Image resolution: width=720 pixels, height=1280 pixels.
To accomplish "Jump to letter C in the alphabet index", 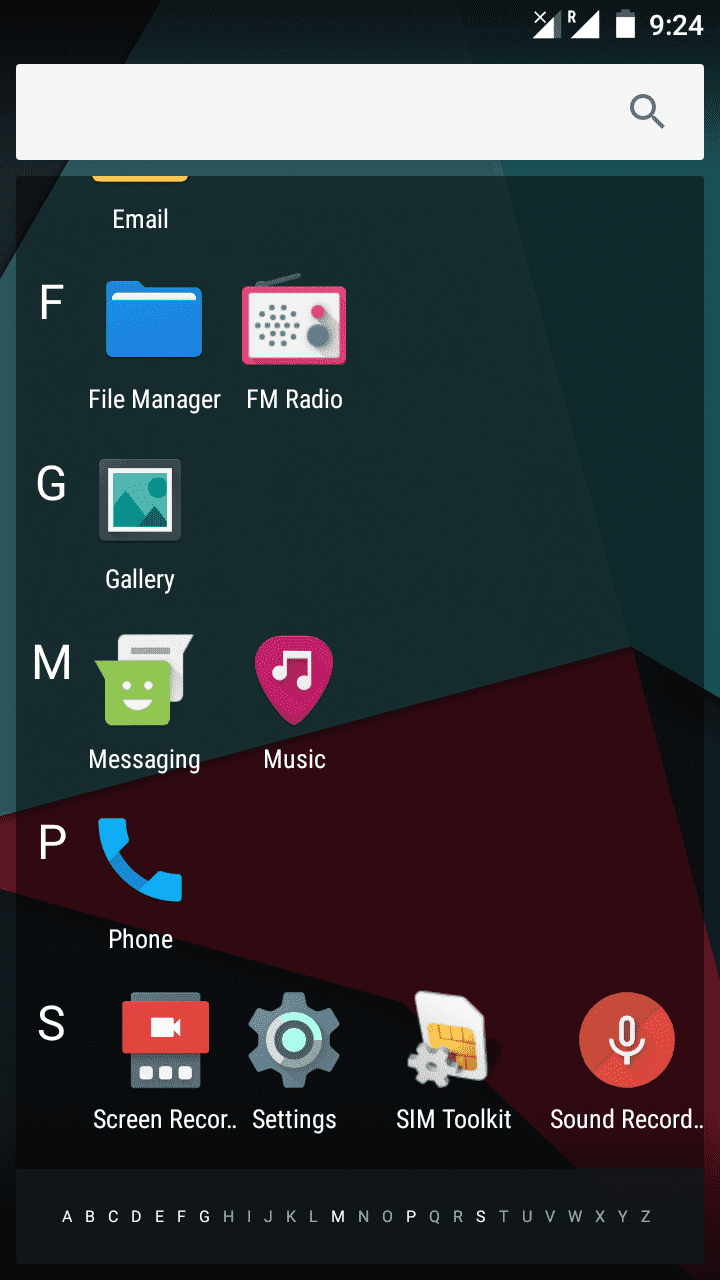I will [x=113, y=1217].
